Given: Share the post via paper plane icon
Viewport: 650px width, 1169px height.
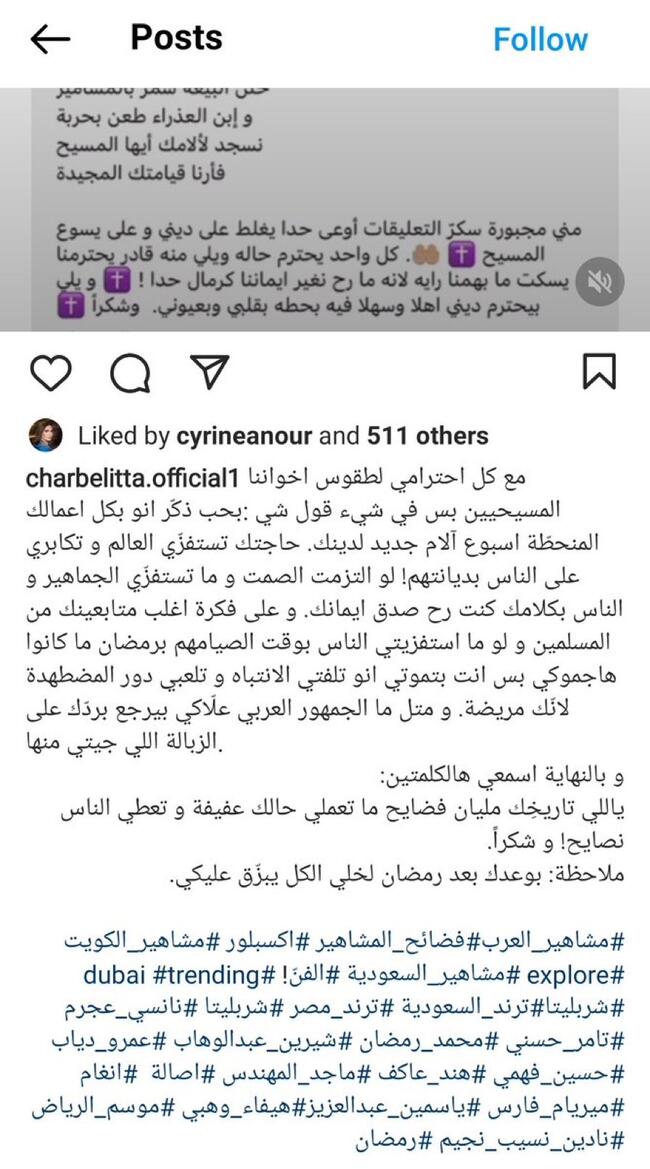Looking at the screenshot, I should [208, 372].
